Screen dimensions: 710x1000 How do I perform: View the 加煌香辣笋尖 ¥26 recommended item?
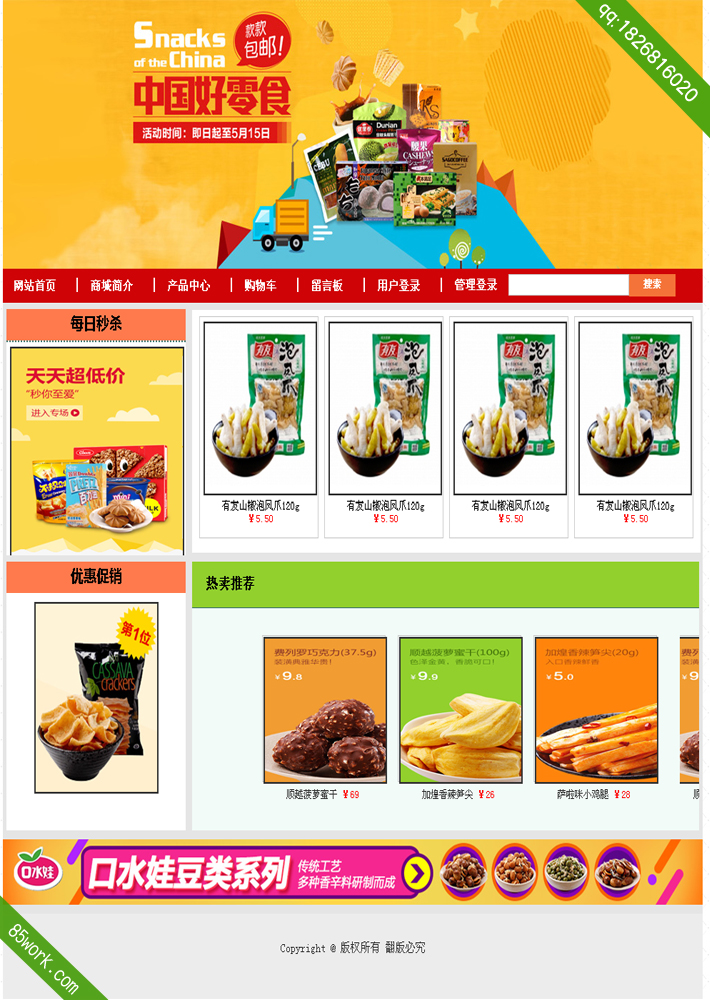(460, 710)
